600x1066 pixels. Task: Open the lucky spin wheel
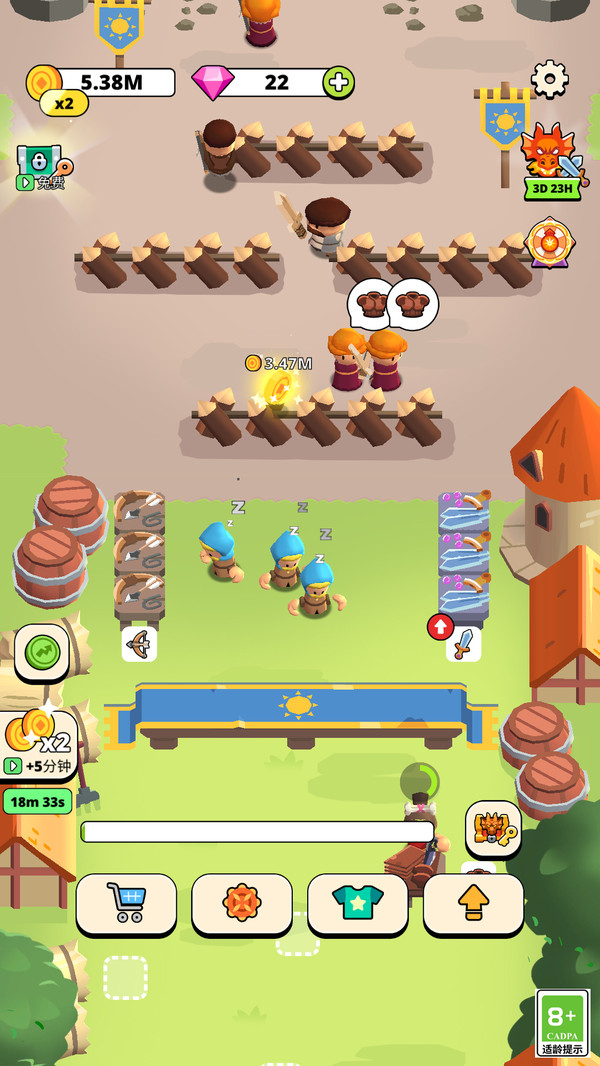click(x=548, y=242)
